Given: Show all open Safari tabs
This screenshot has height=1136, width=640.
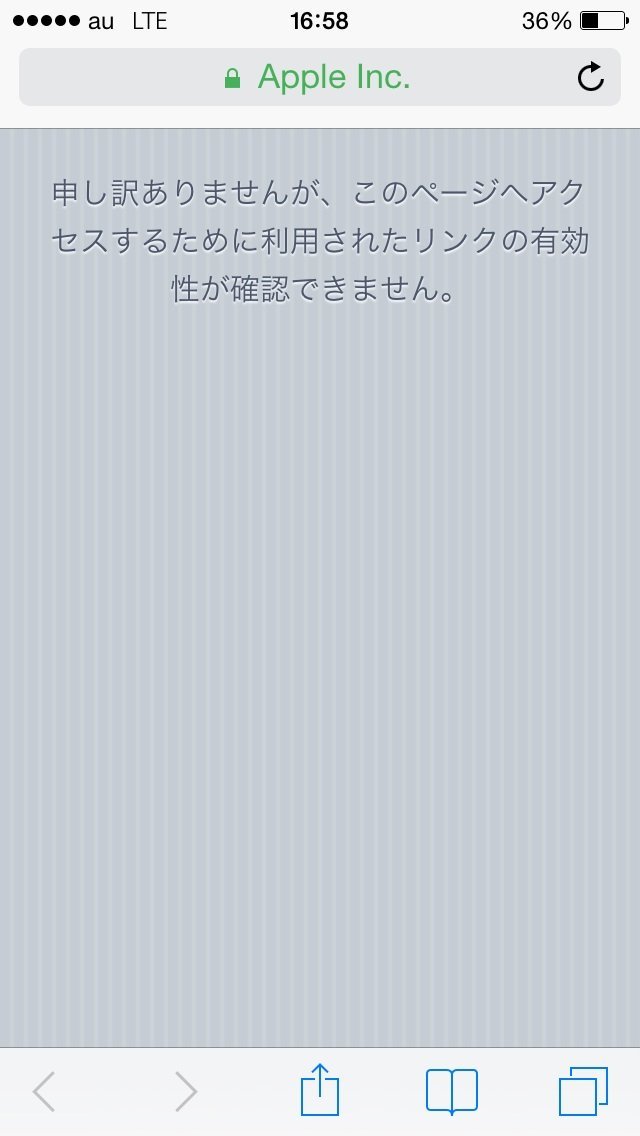Looking at the screenshot, I should click(x=583, y=1090).
